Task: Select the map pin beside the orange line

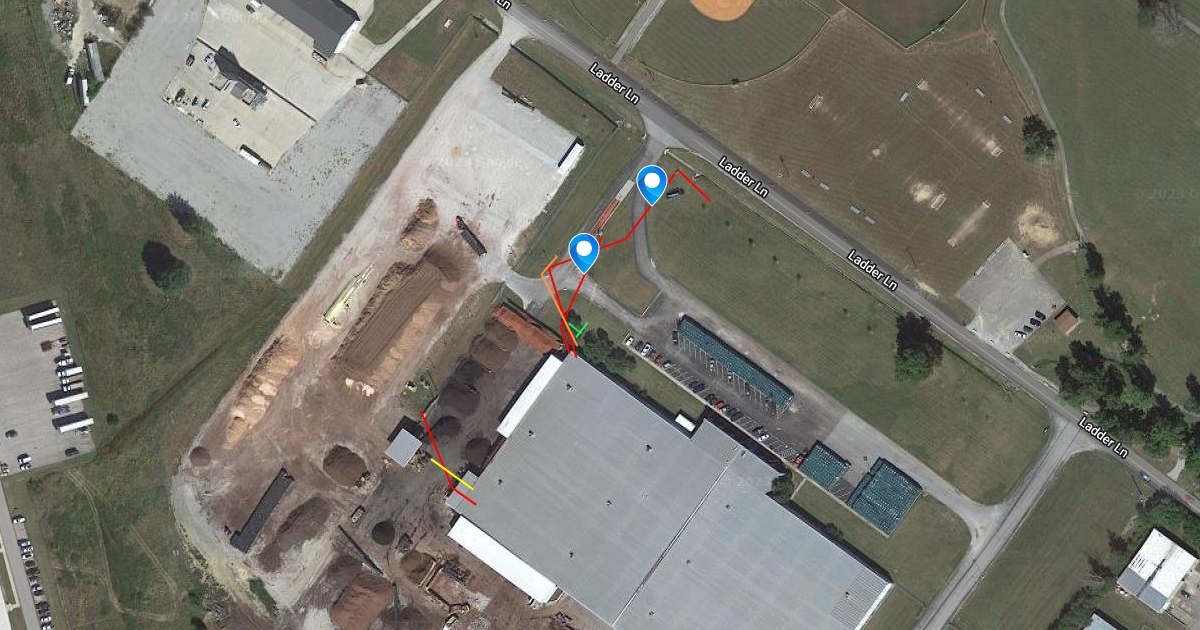Action: 584,251
